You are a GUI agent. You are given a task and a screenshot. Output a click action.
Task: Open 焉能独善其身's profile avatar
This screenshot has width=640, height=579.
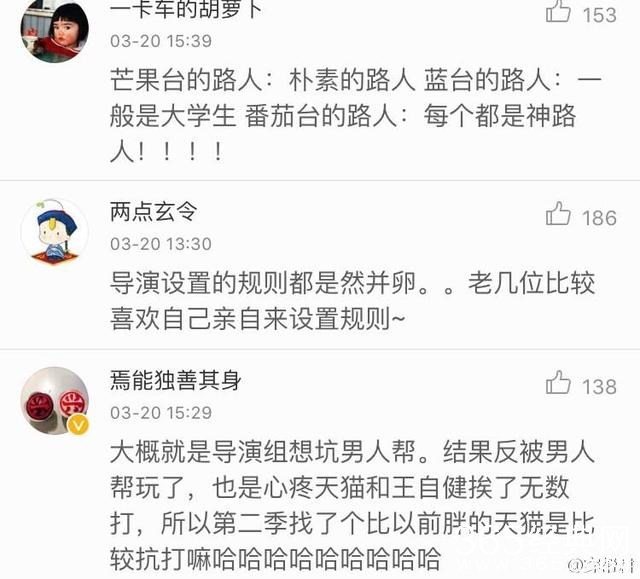click(55, 405)
